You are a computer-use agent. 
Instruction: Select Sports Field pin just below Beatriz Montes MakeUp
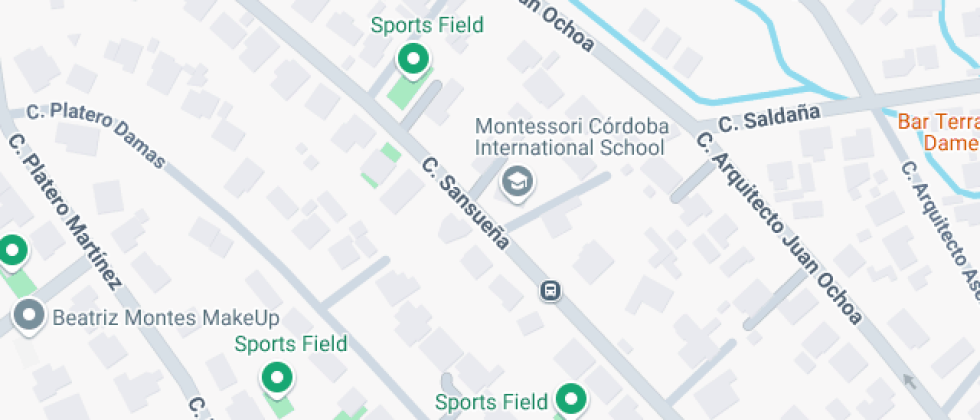278,379
